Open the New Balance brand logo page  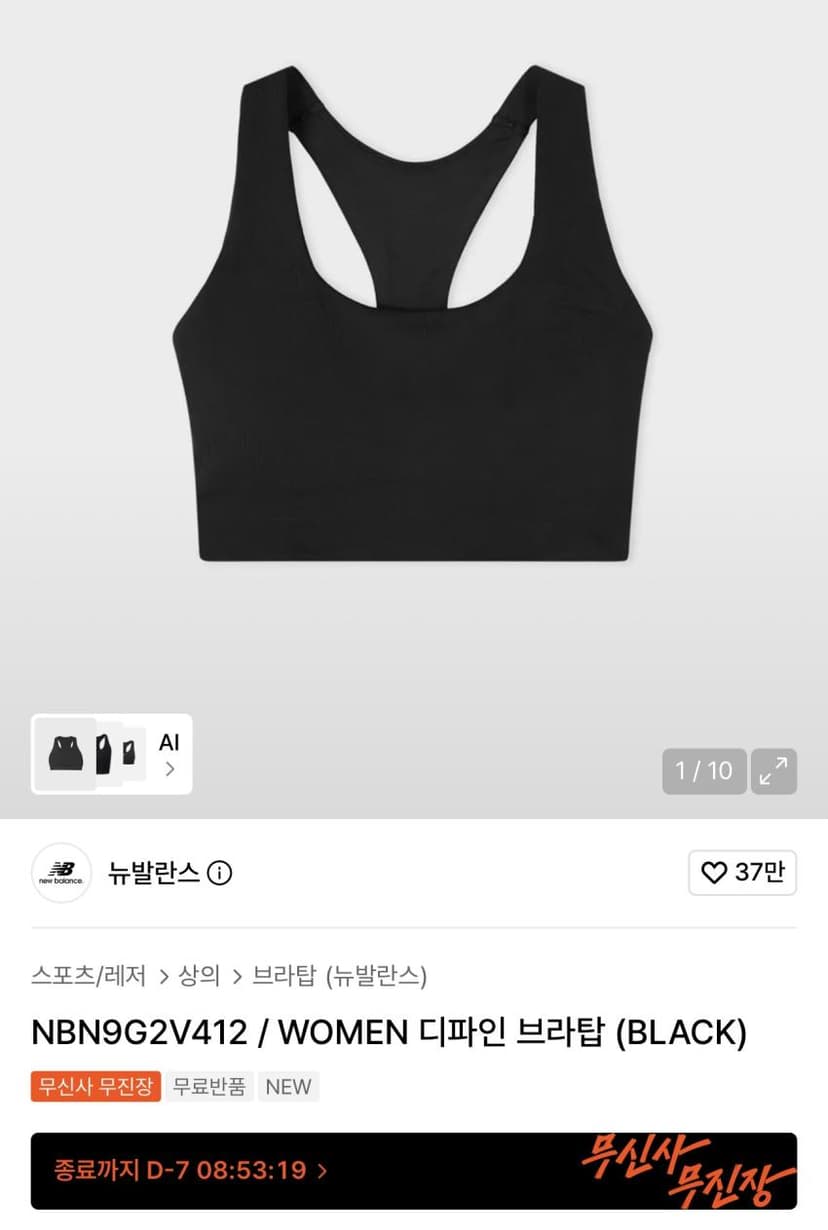[x=62, y=873]
